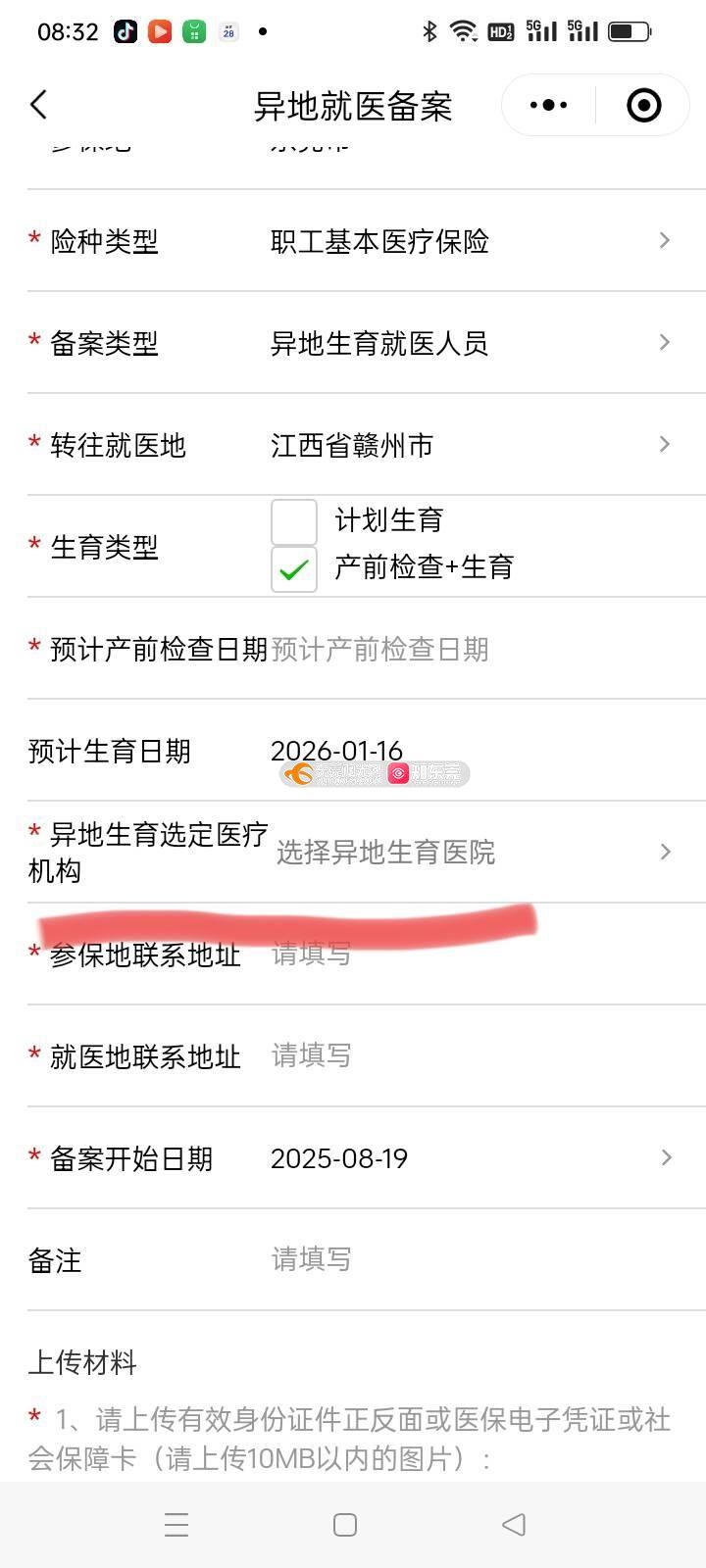Go to the home screen
This screenshot has height=1568, width=706.
[x=345, y=1525]
